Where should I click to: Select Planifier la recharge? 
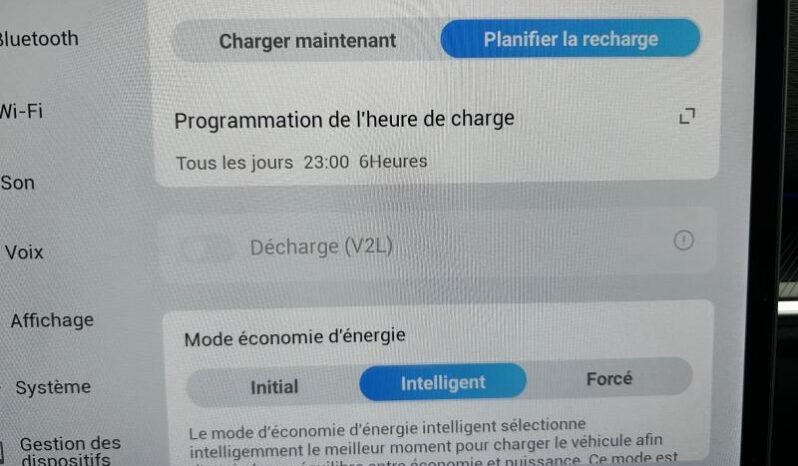pos(570,40)
